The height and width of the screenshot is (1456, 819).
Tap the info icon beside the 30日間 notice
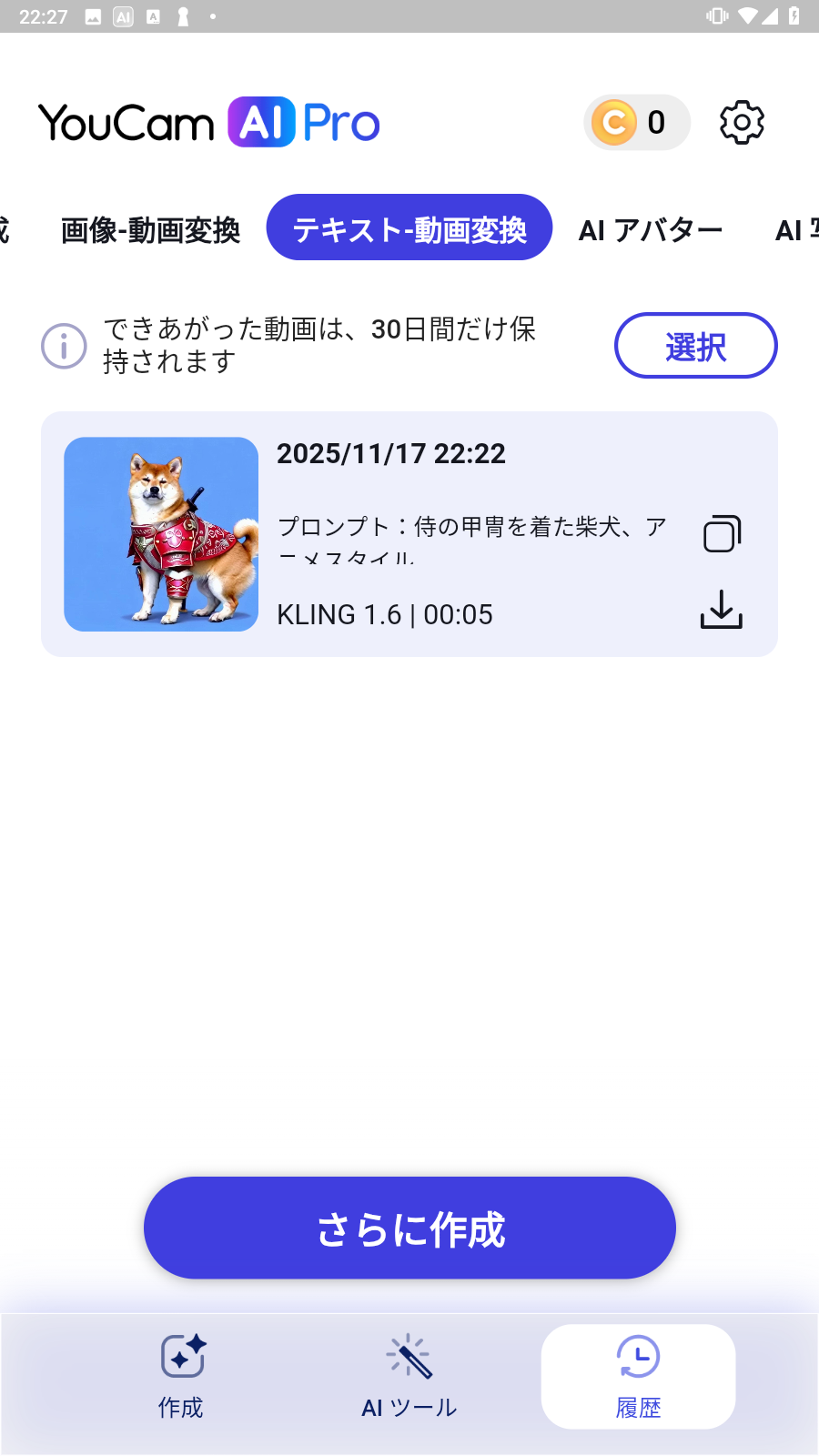pos(64,346)
